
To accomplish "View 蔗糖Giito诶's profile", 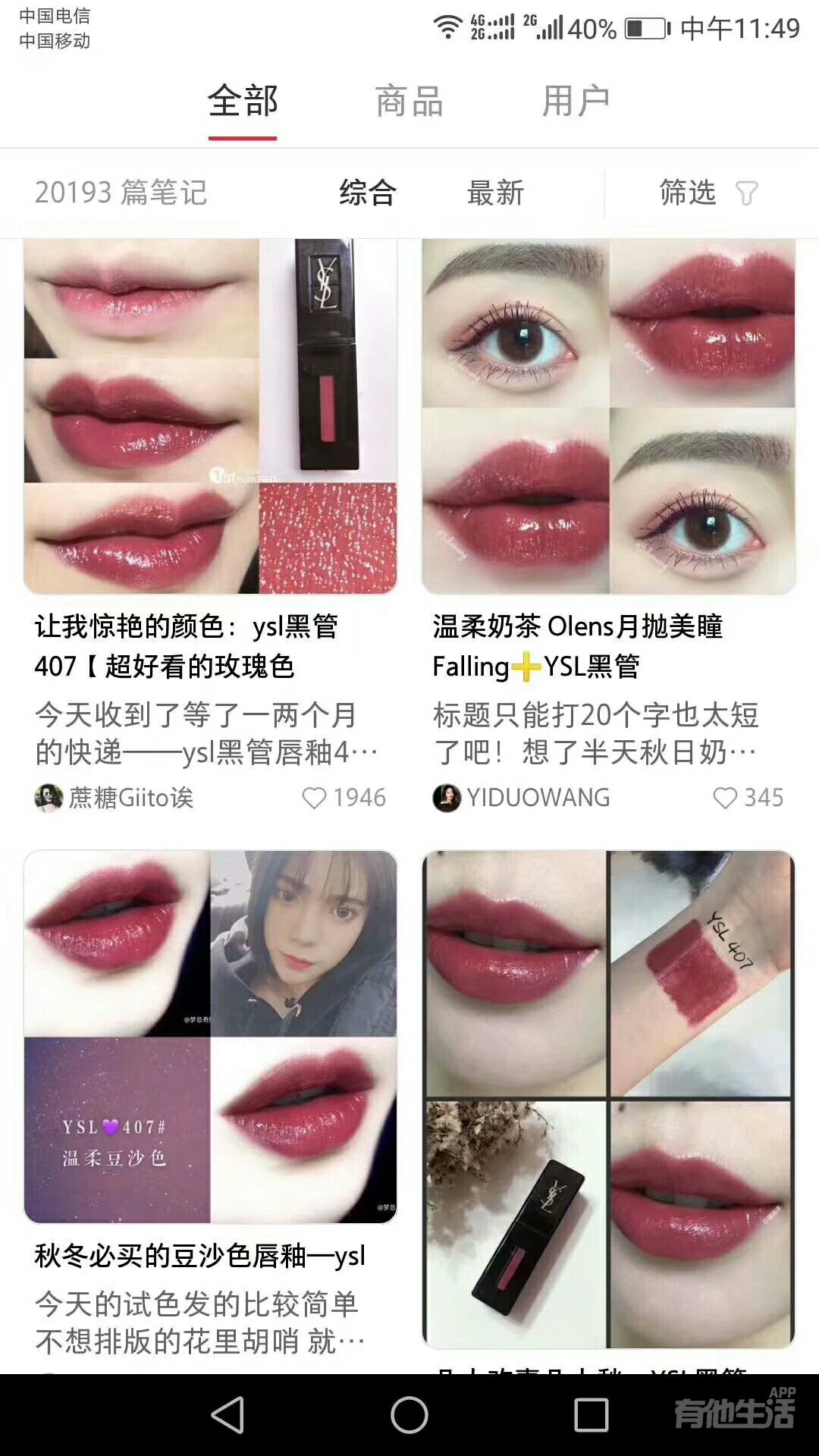I will [x=114, y=798].
